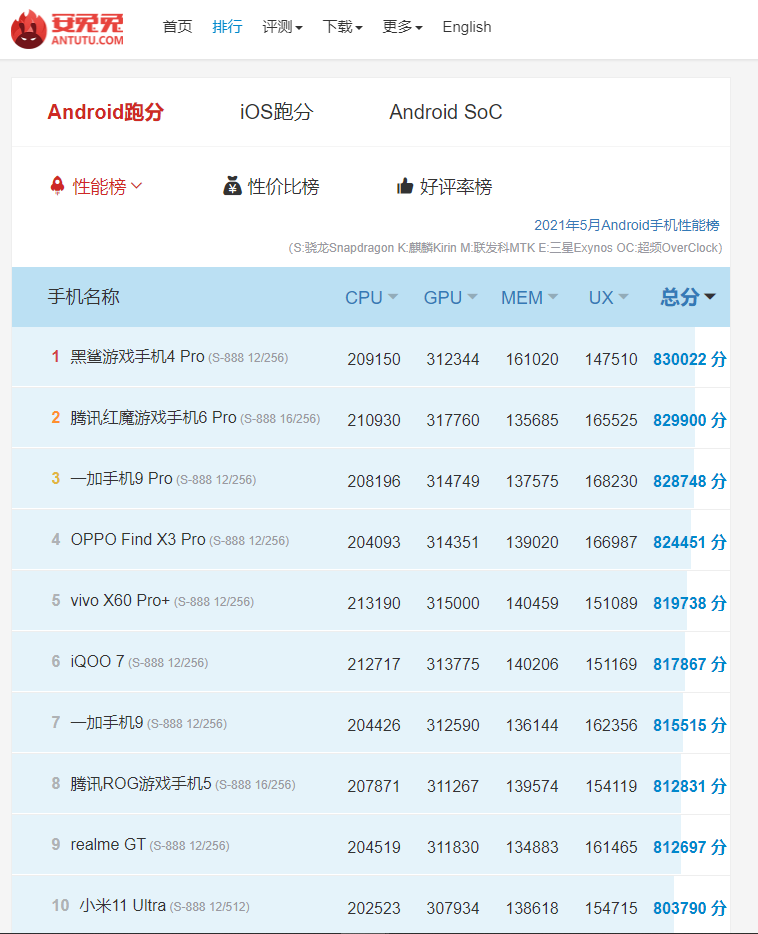Show the 好评率榜 ranking
The height and width of the screenshot is (934, 758).
(445, 186)
